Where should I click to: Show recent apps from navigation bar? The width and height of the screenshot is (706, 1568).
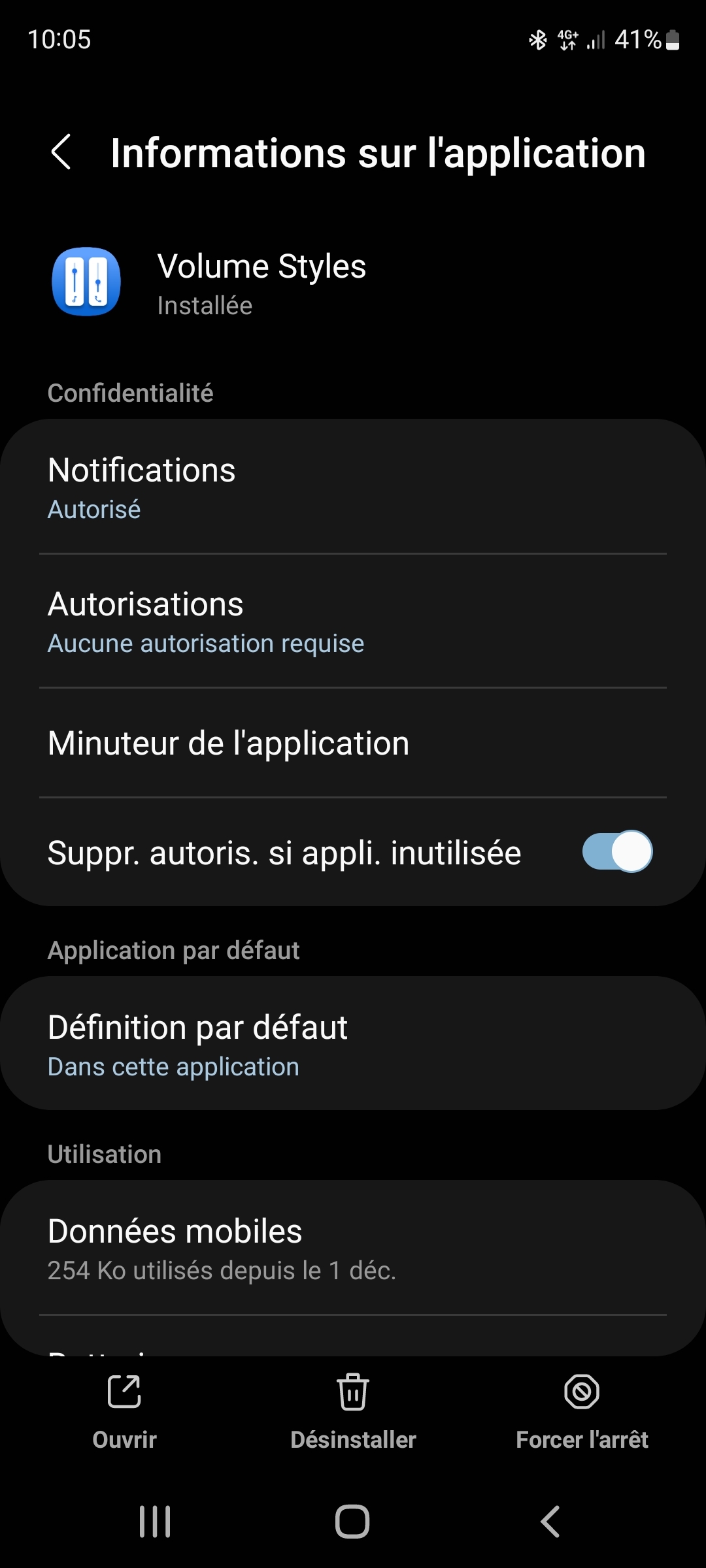pyautogui.click(x=156, y=1521)
